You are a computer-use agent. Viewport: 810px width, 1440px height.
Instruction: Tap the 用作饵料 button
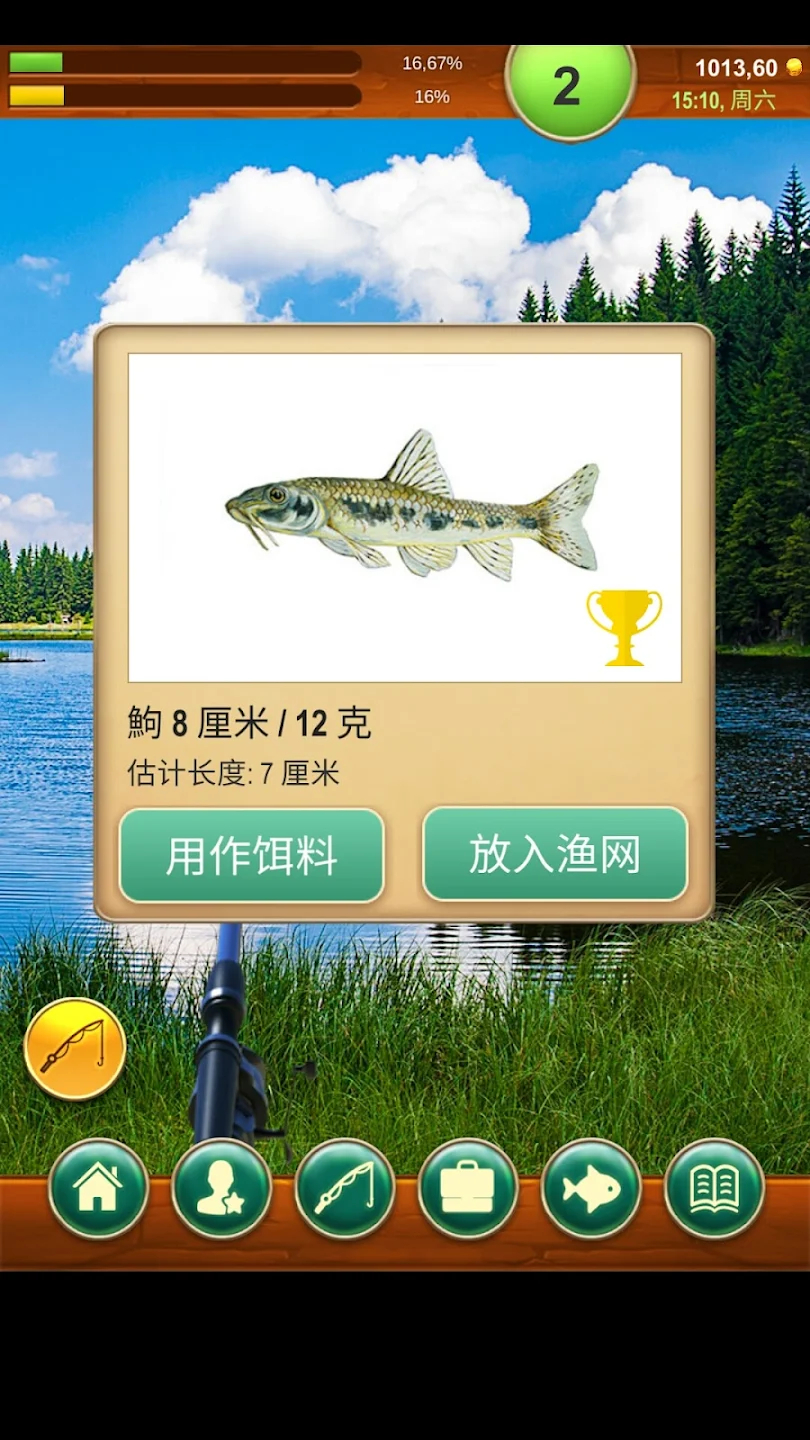pos(251,856)
